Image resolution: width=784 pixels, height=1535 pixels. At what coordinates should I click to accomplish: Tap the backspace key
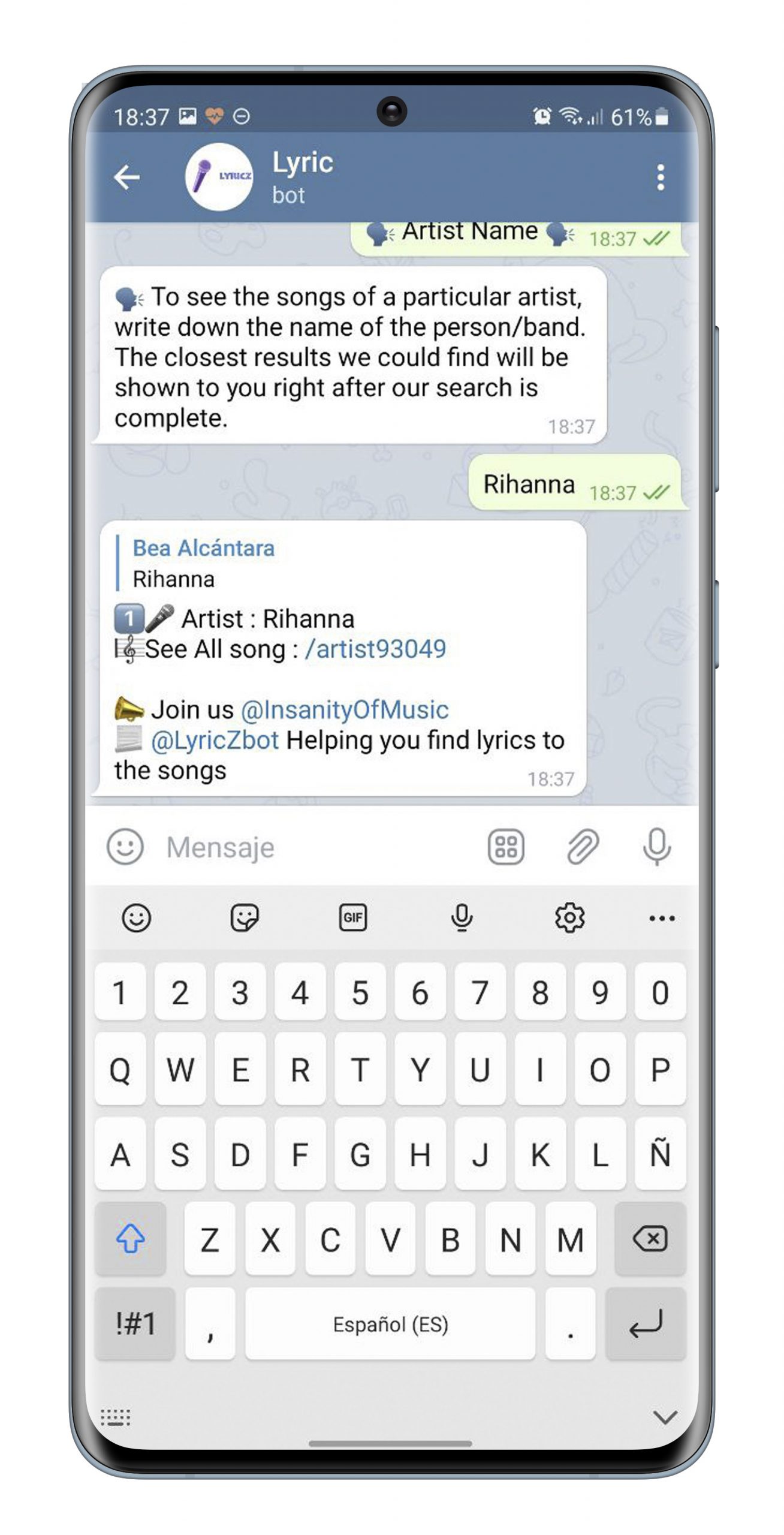[x=650, y=1239]
